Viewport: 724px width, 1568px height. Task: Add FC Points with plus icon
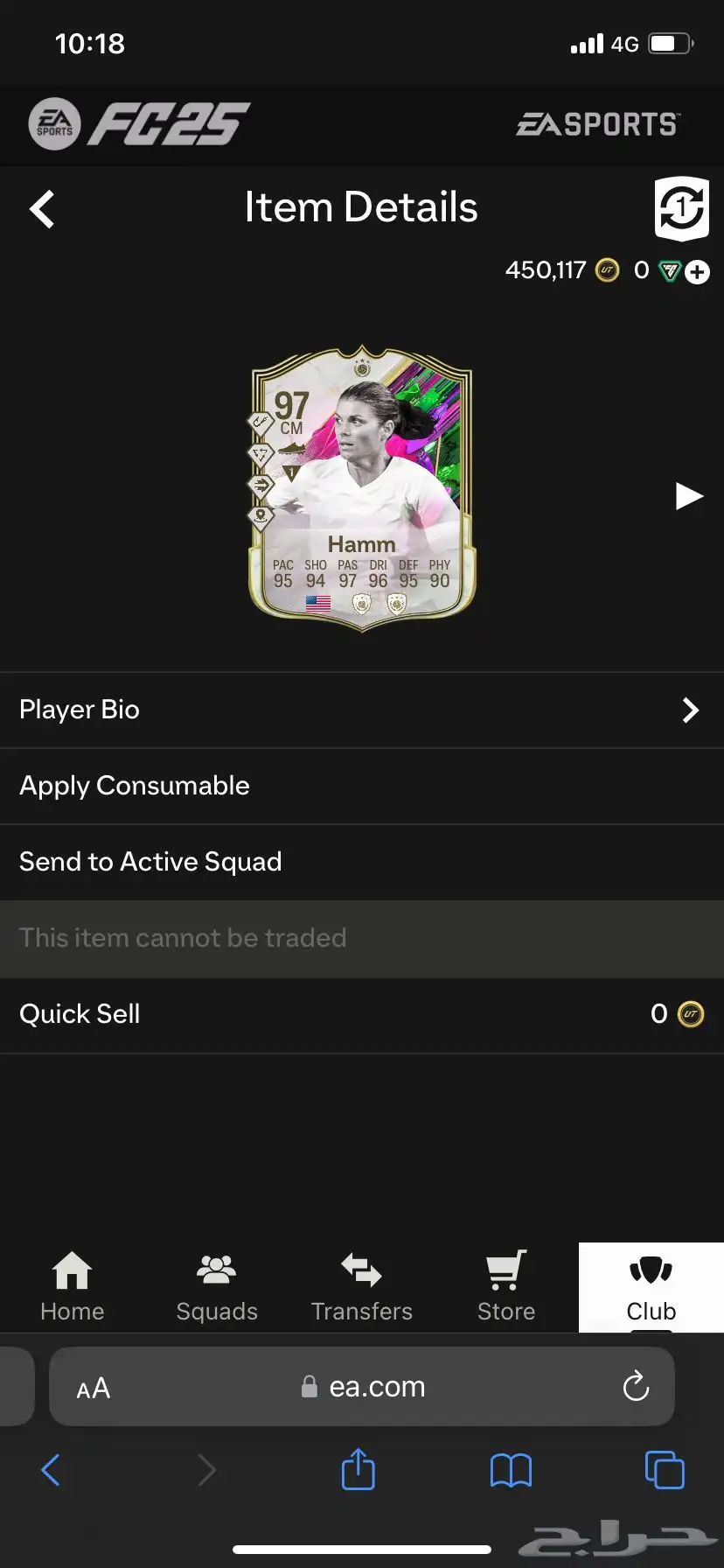697,272
